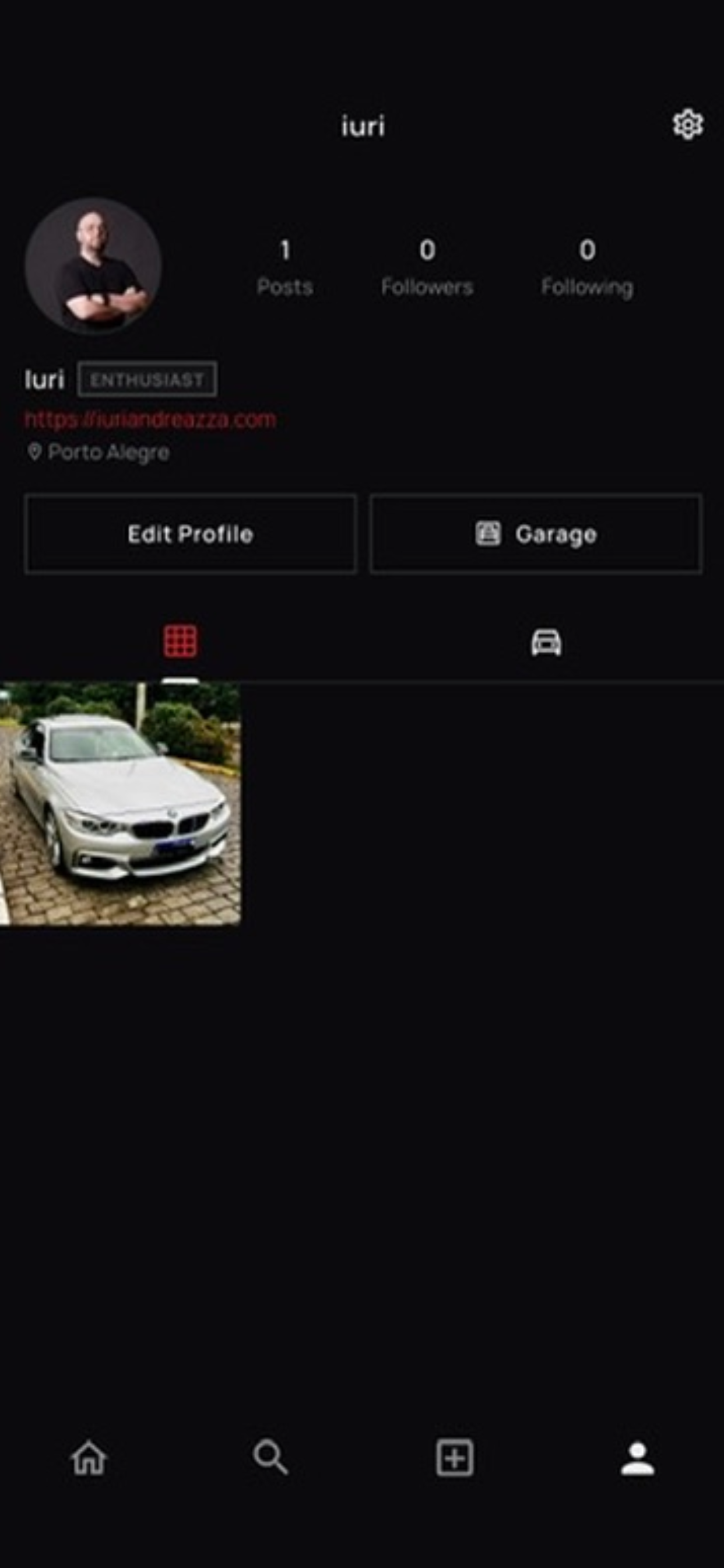Screen dimensions: 724x1568
Task: Visit the iuriandreazza.com website link
Action: click(150, 419)
